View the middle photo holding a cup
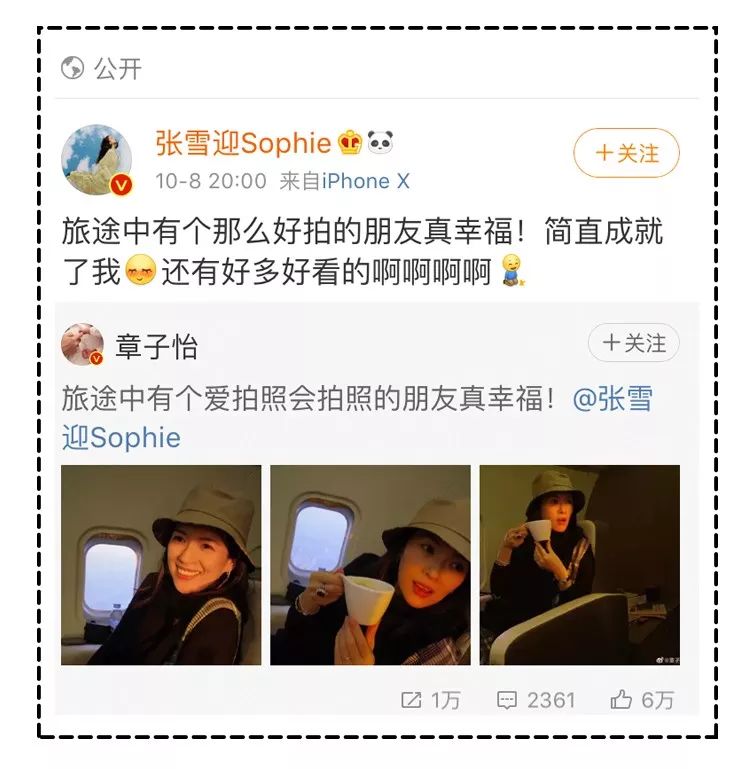The image size is (750, 769). 370,565
